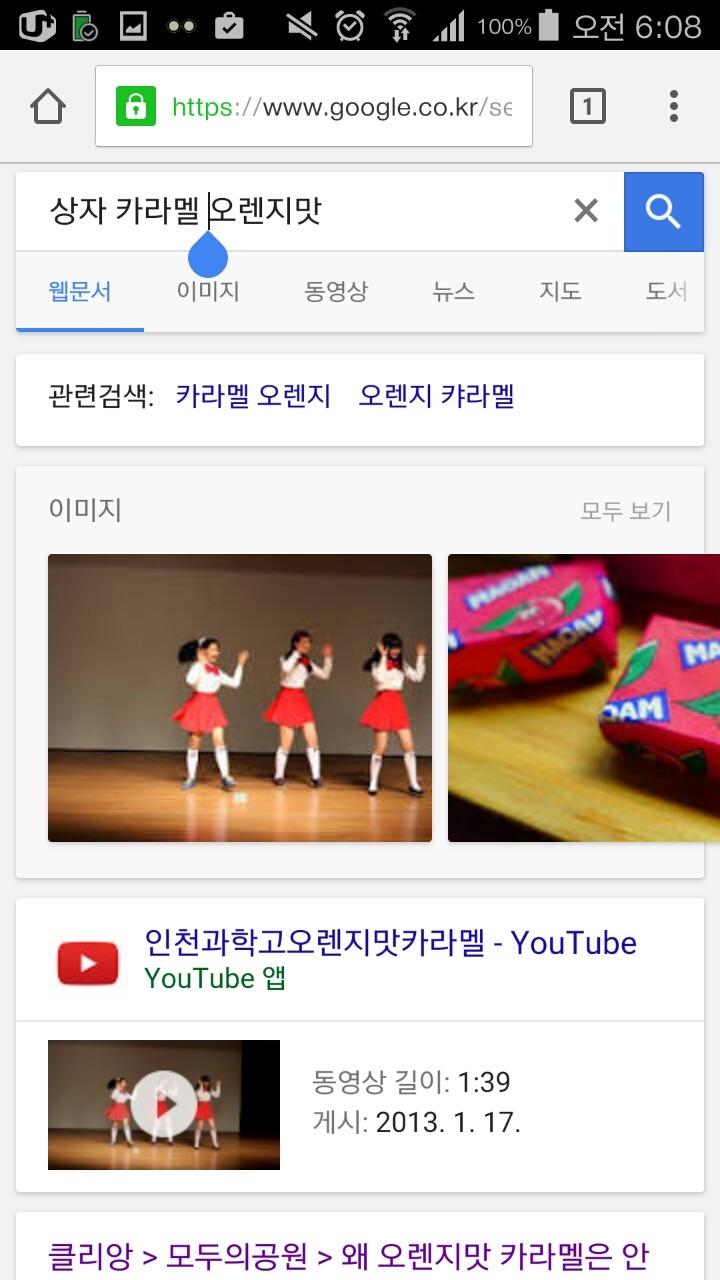Play the YouTube video thumbnail
The image size is (720, 1280).
coord(164,1105)
